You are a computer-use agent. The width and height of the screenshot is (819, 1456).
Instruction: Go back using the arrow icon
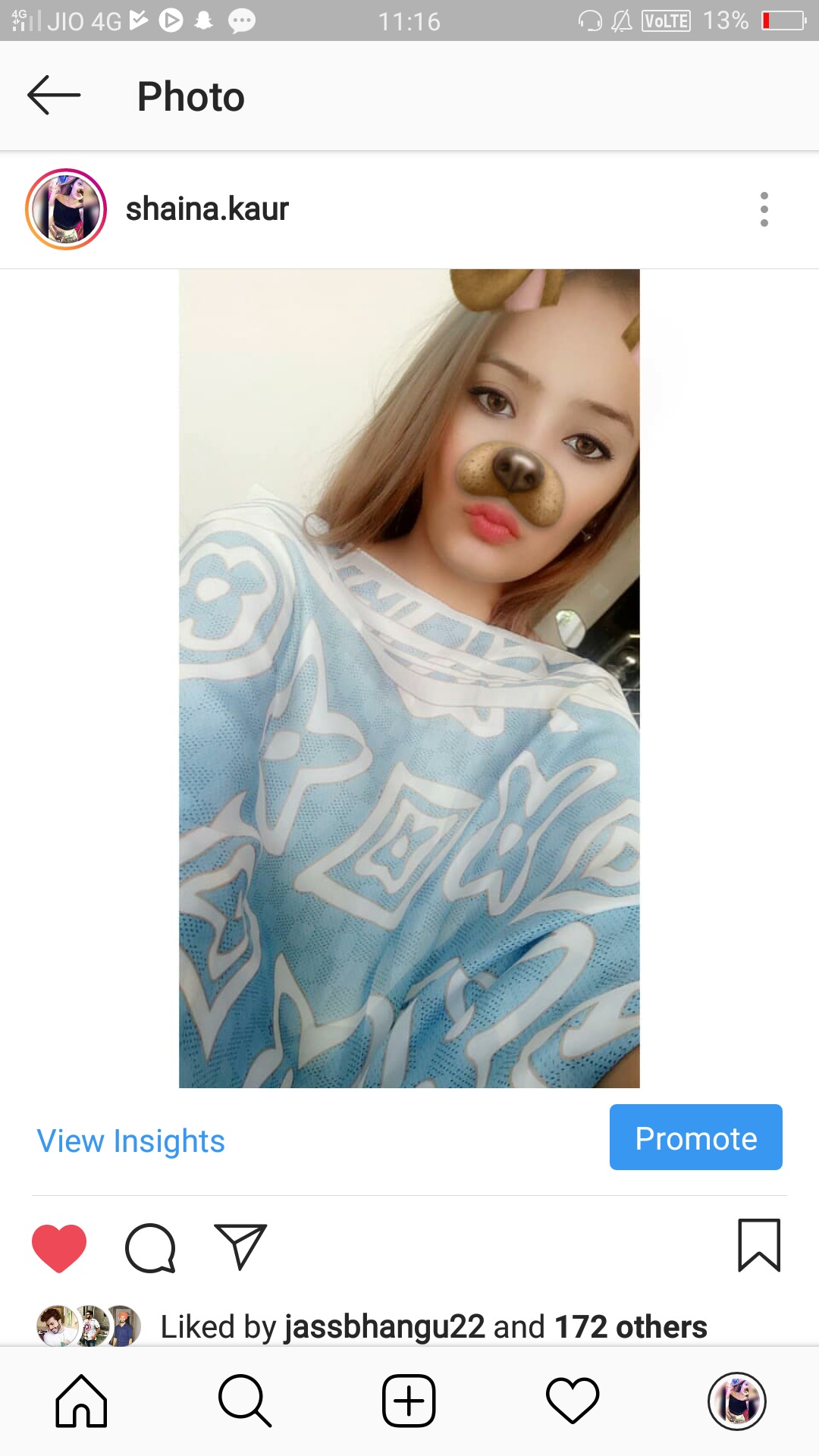54,96
